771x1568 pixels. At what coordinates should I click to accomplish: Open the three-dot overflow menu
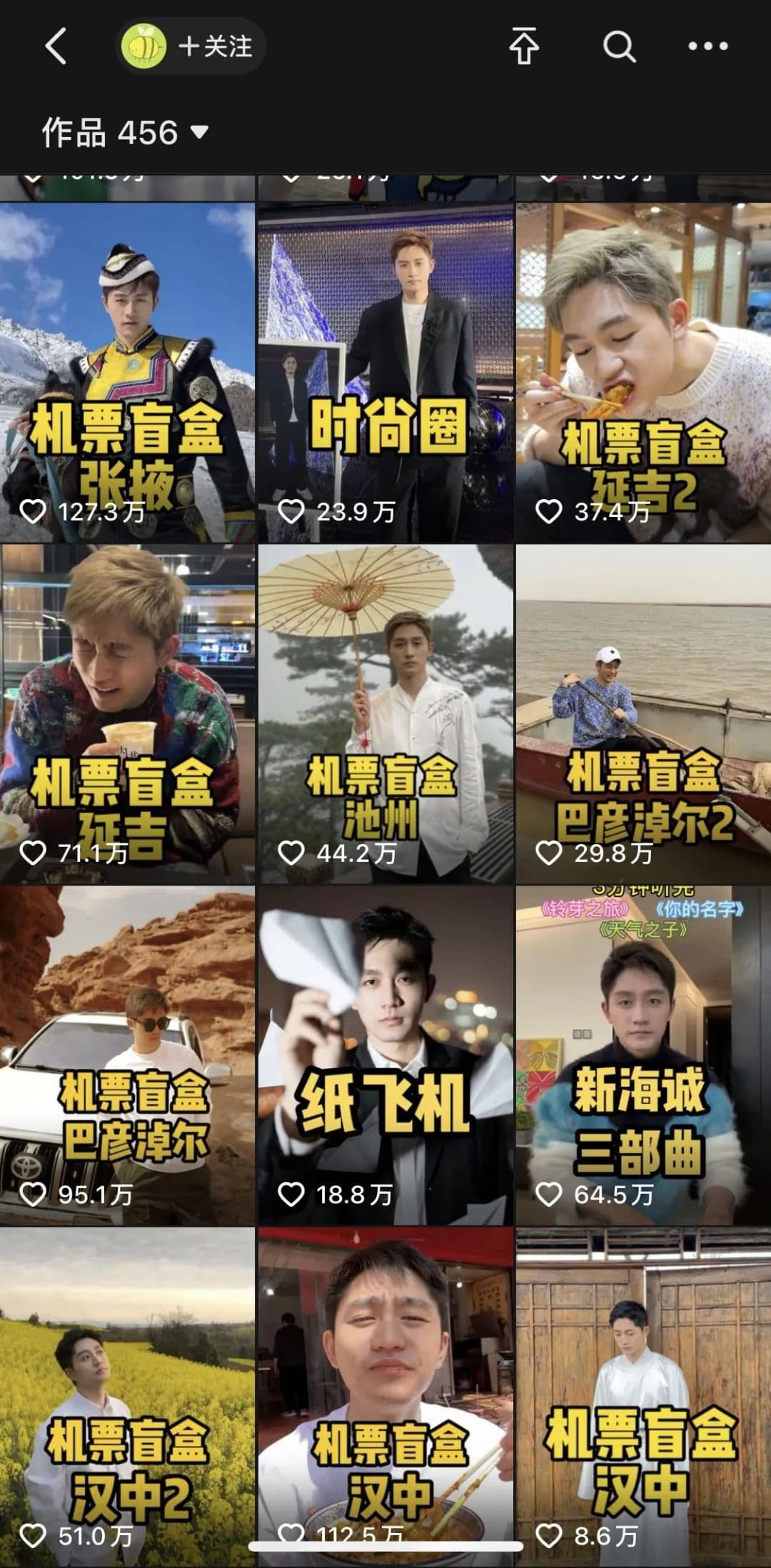(x=707, y=47)
